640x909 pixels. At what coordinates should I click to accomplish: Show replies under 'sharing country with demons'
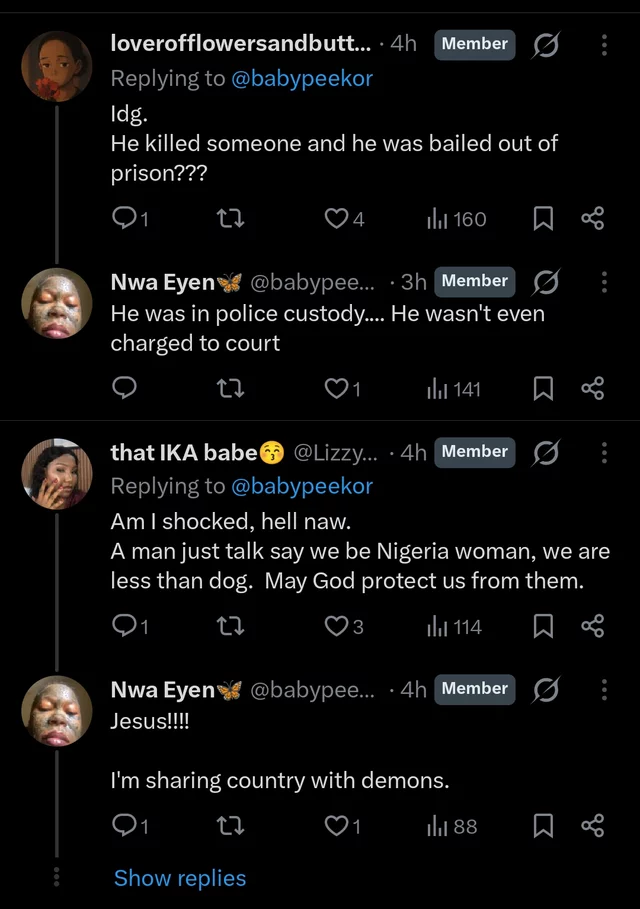click(180, 878)
